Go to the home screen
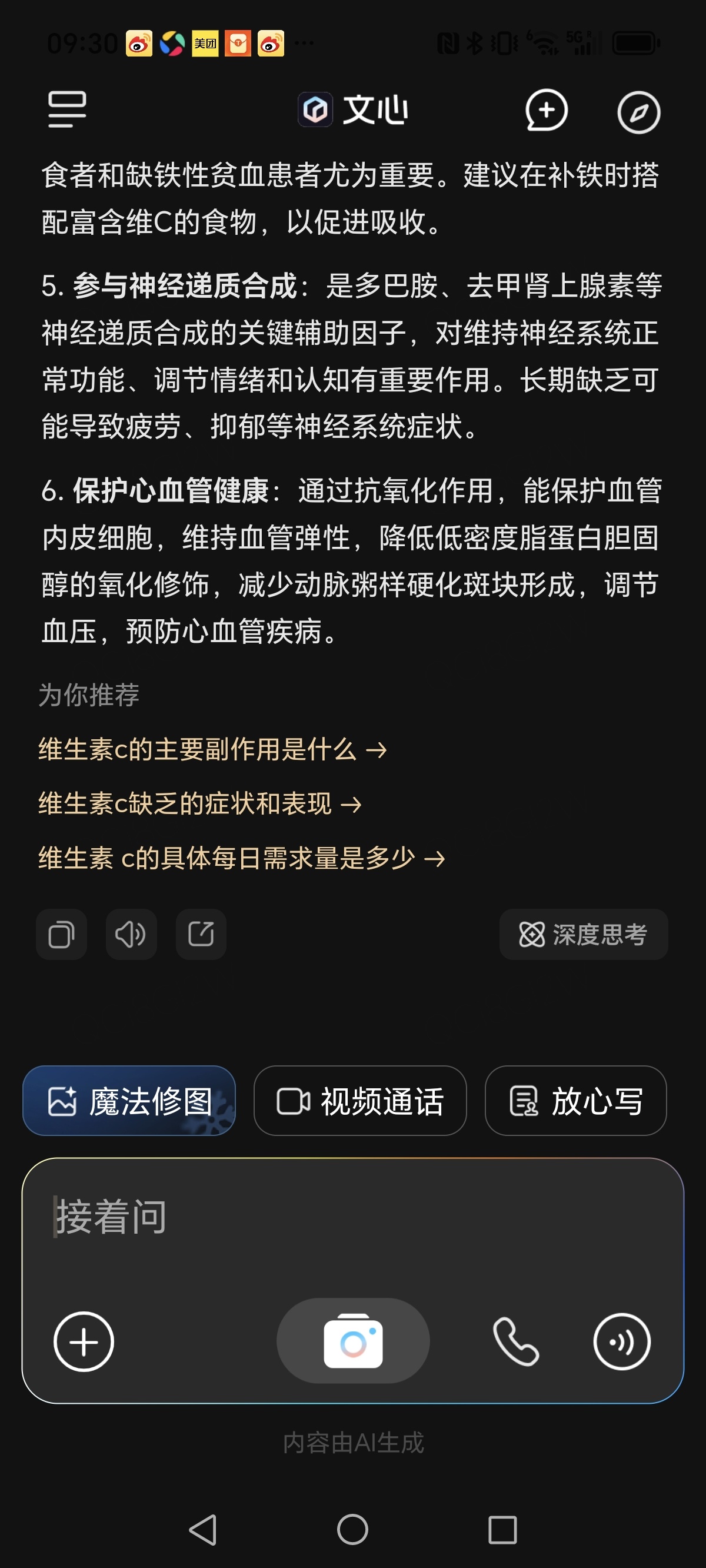706x1568 pixels. point(353,1530)
